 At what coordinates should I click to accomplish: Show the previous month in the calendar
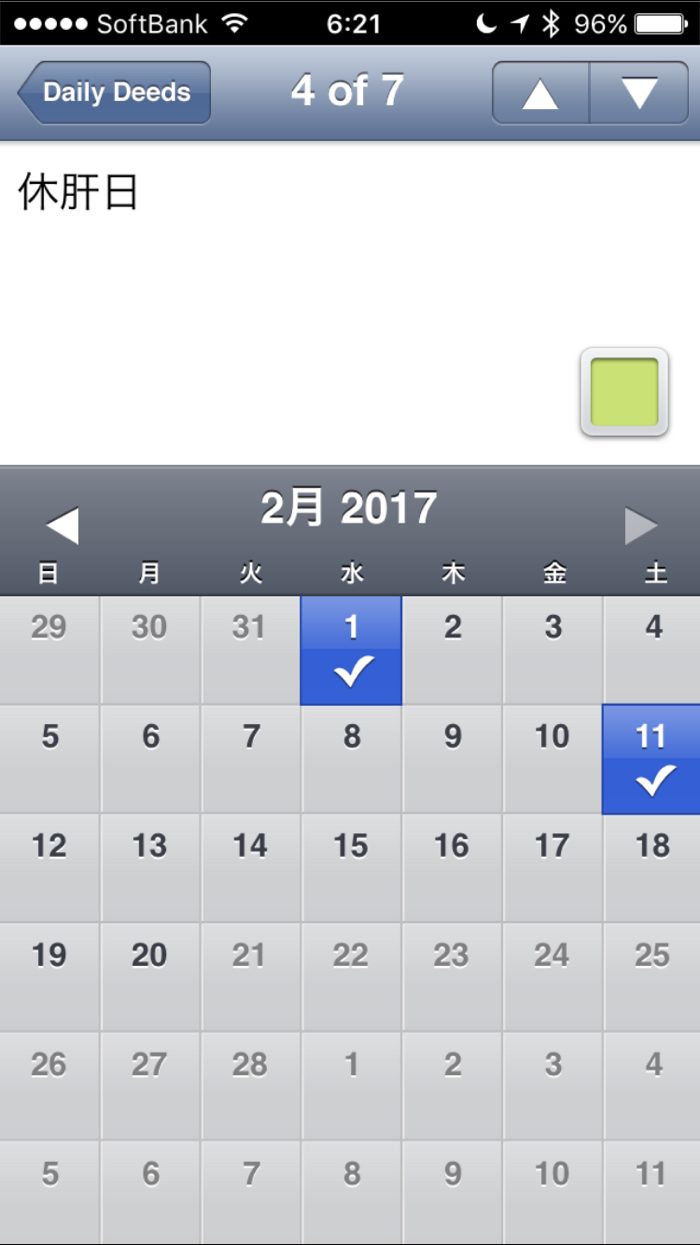point(62,525)
